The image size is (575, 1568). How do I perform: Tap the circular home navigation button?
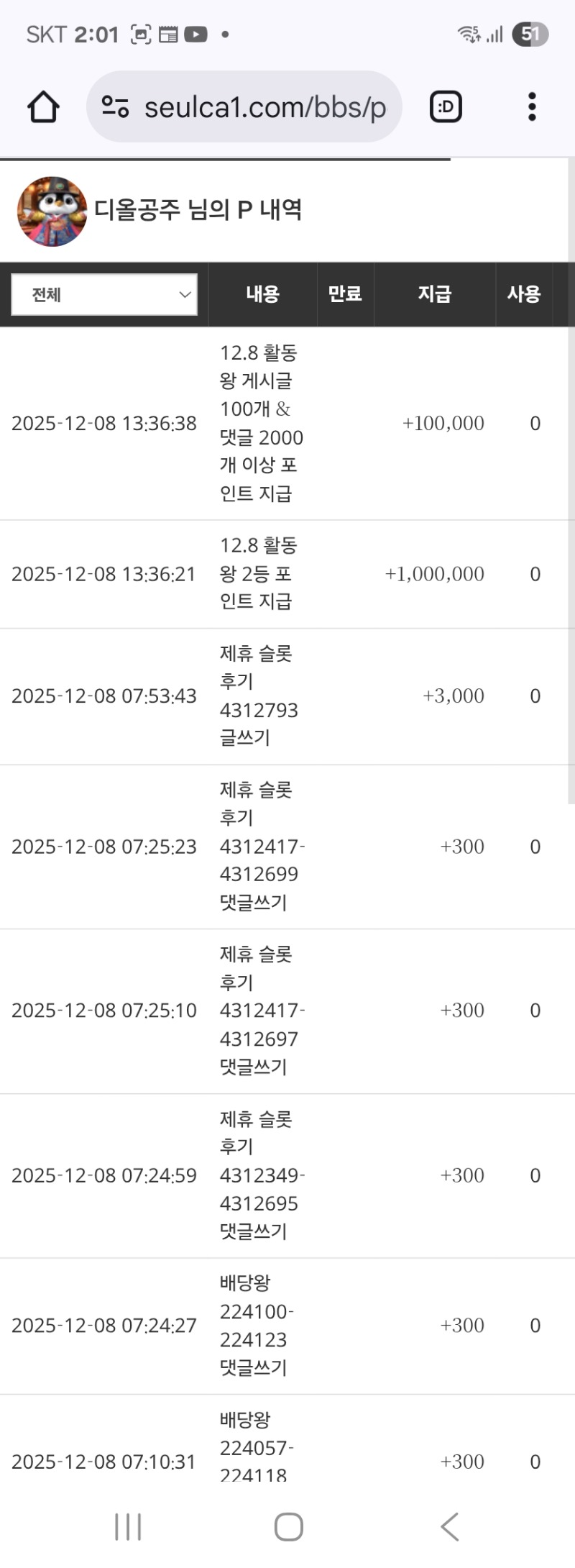(287, 1526)
